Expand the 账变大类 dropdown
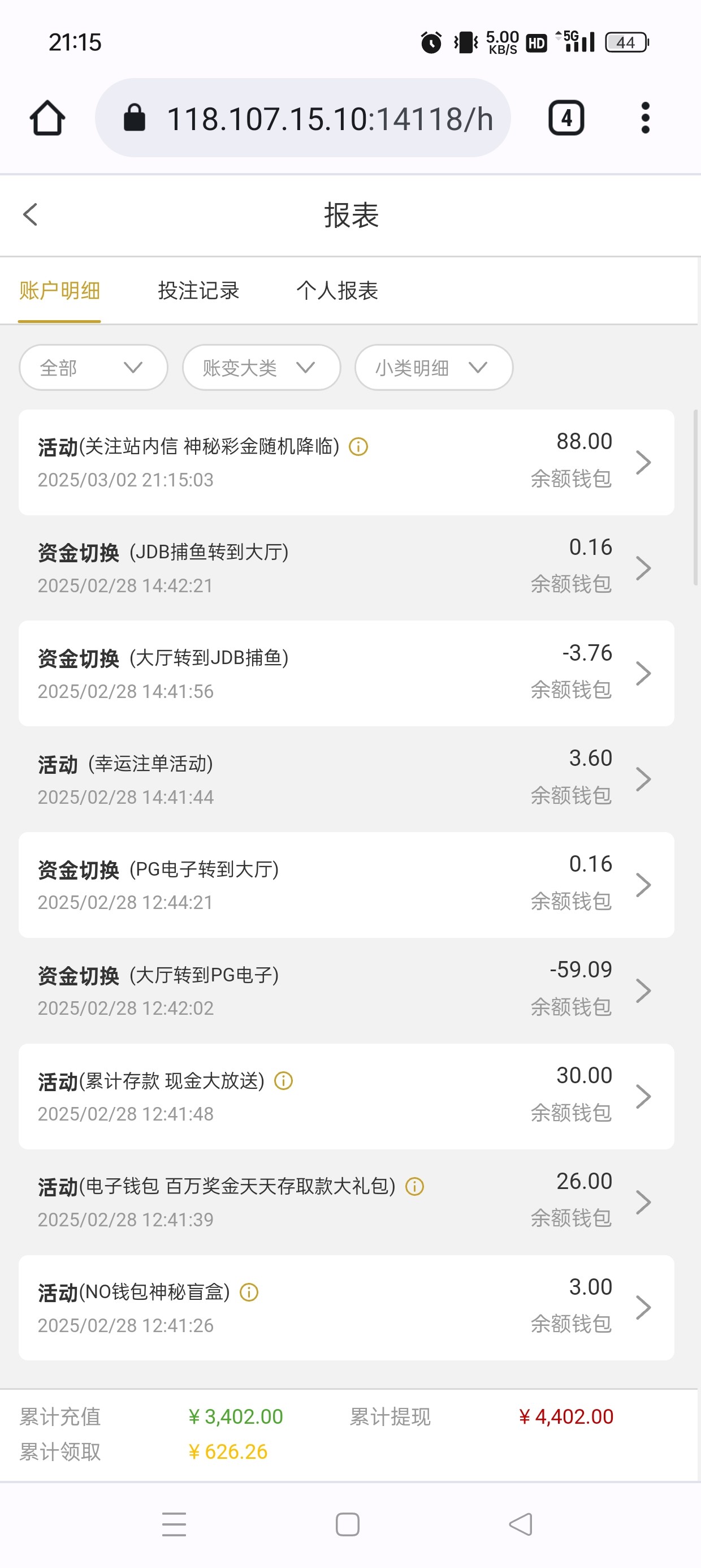The height and width of the screenshot is (1568, 701). click(261, 368)
